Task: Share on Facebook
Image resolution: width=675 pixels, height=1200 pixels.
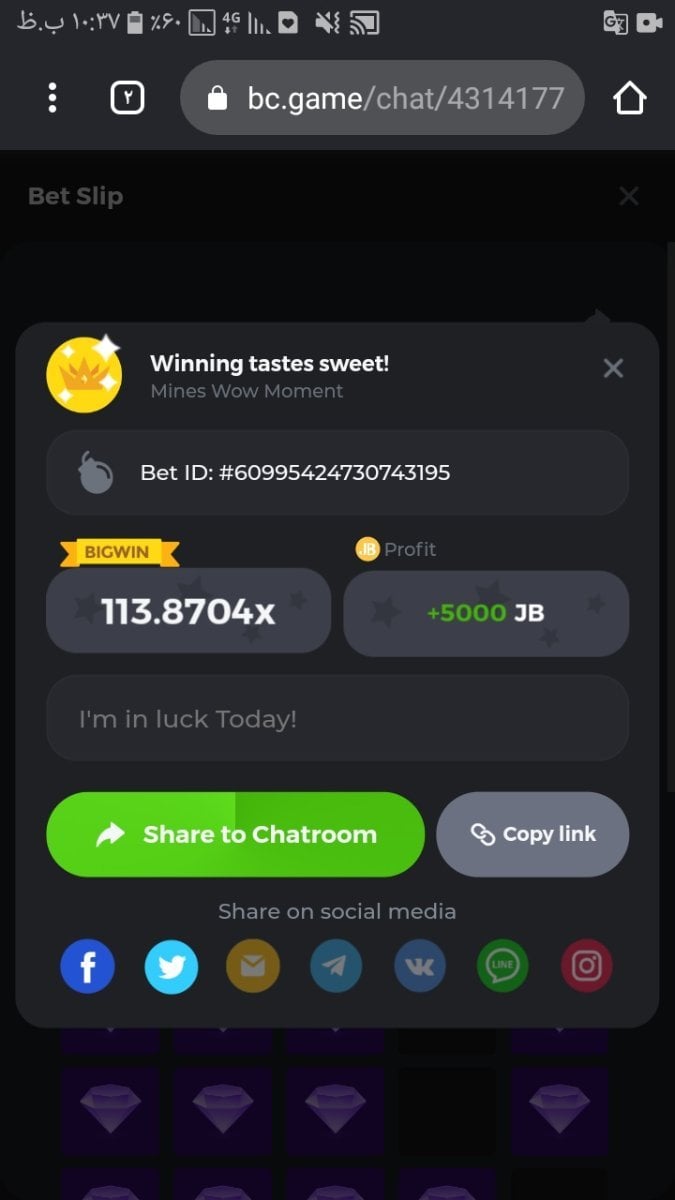Action: pyautogui.click(x=87, y=966)
